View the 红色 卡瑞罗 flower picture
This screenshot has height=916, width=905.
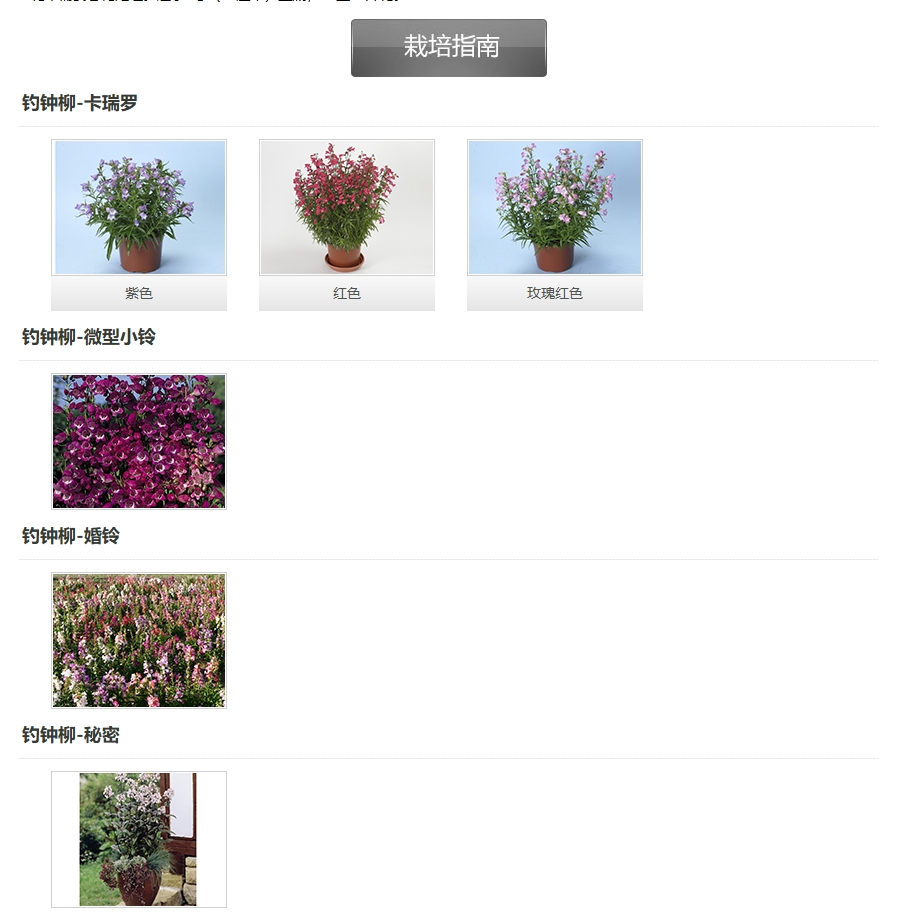point(347,208)
